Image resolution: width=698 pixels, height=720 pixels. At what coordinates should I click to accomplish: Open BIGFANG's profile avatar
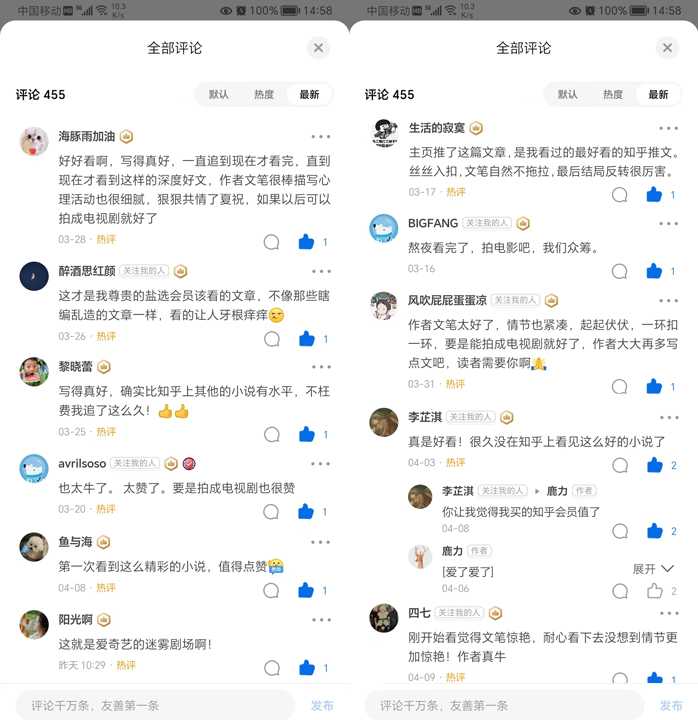[384, 228]
